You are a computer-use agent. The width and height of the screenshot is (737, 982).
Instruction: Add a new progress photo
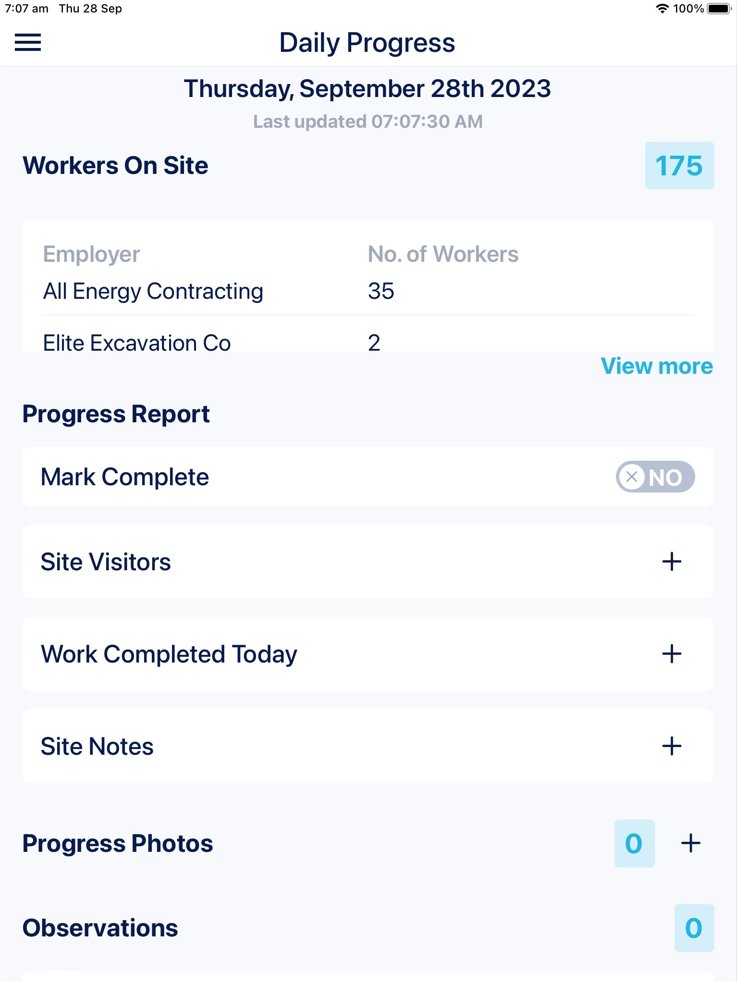(x=690, y=843)
